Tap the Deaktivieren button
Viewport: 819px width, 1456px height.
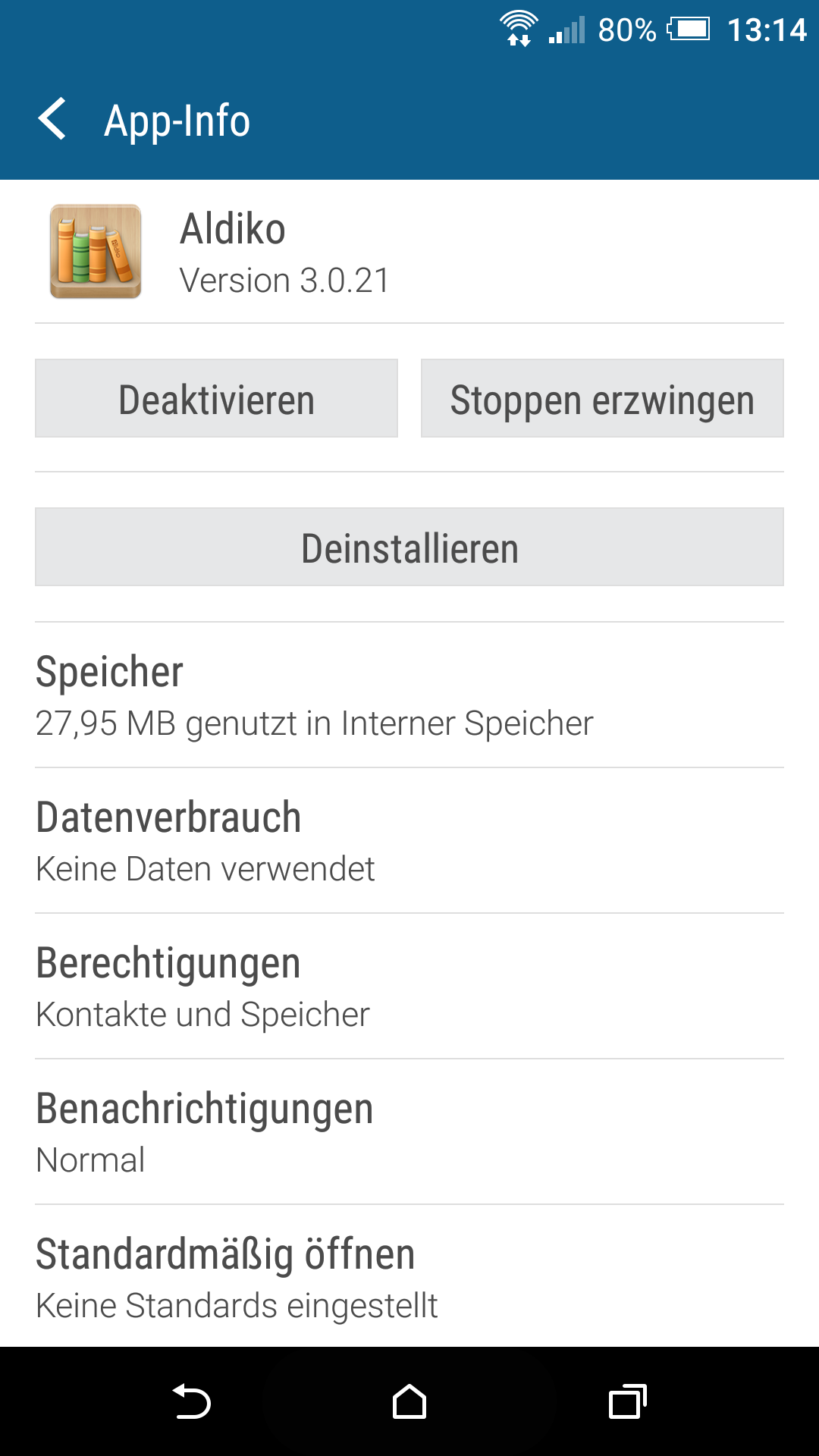216,399
